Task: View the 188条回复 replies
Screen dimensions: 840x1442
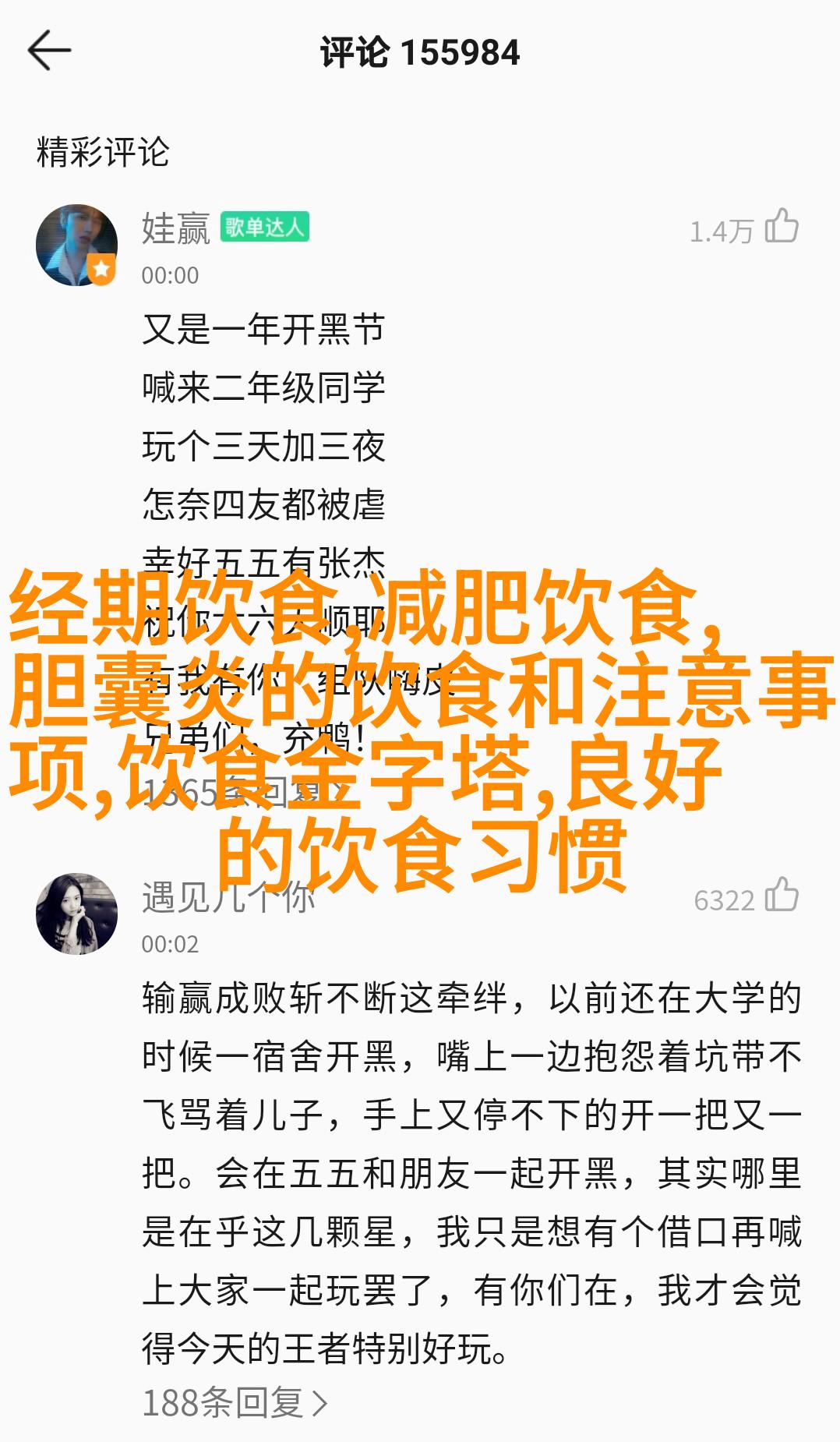Action: 234,1403
